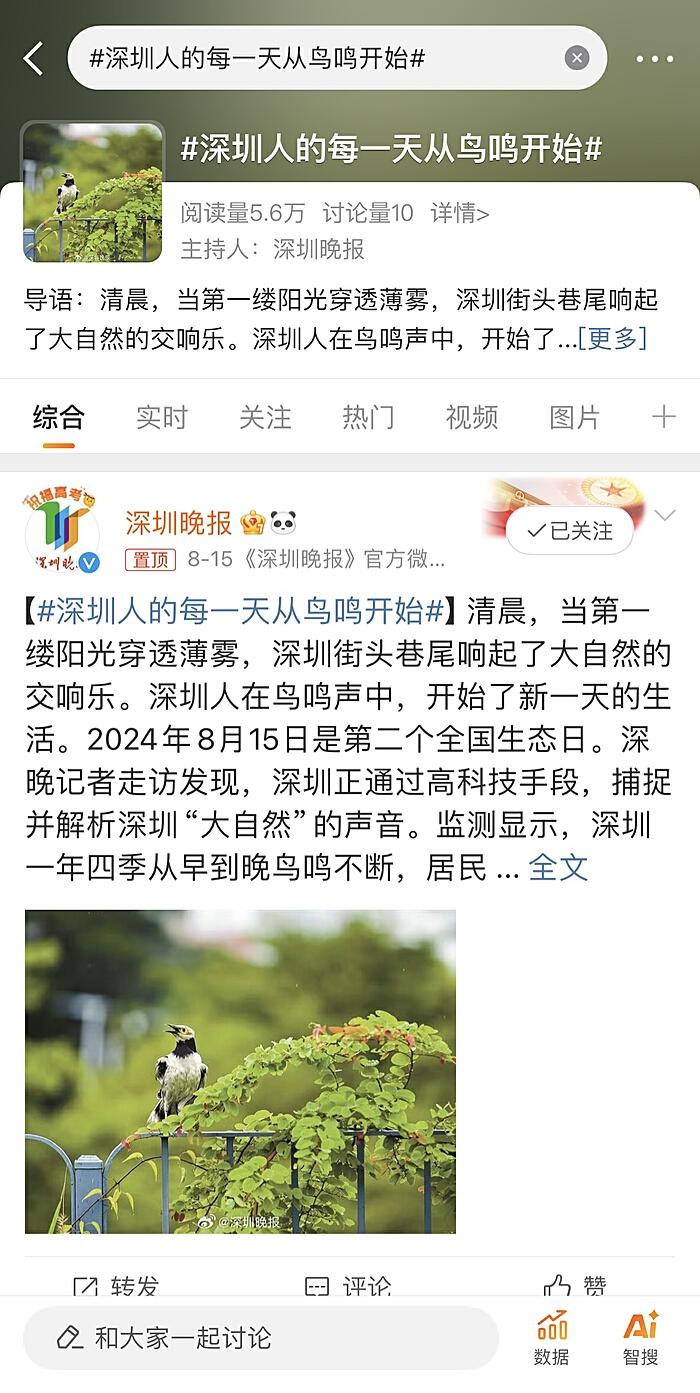This screenshot has width=700, height=1393.
Task: Open the 数据 data button
Action: point(552,1338)
